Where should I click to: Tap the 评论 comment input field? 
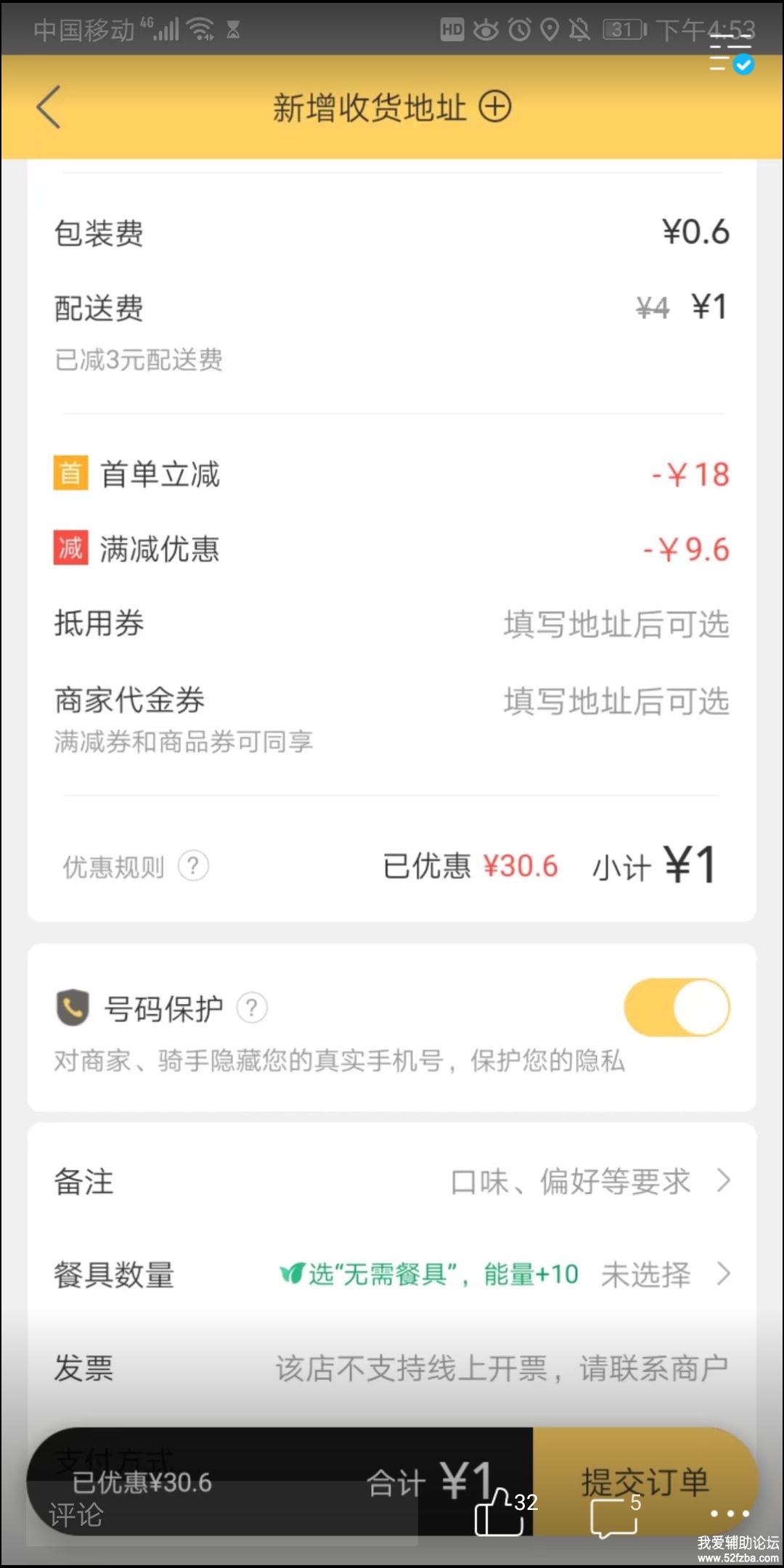[218, 1515]
